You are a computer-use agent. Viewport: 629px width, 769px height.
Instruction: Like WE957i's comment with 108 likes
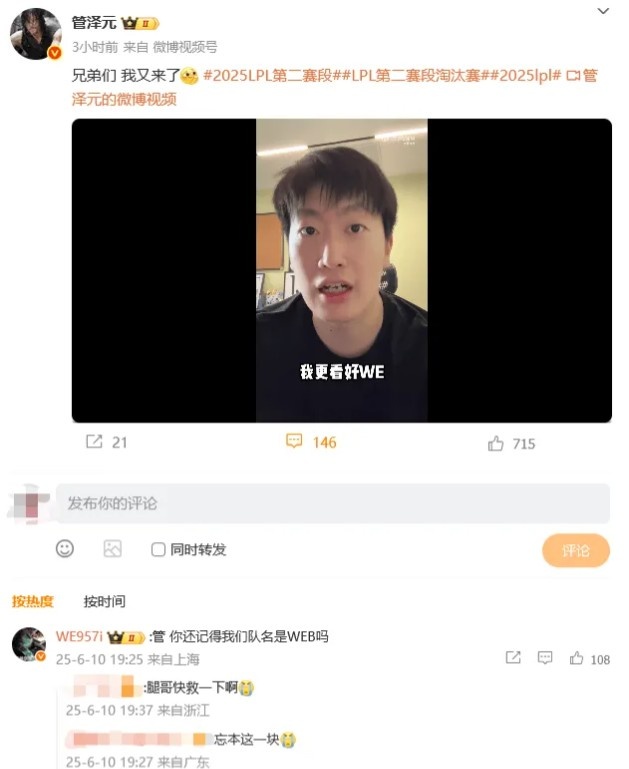coord(589,659)
